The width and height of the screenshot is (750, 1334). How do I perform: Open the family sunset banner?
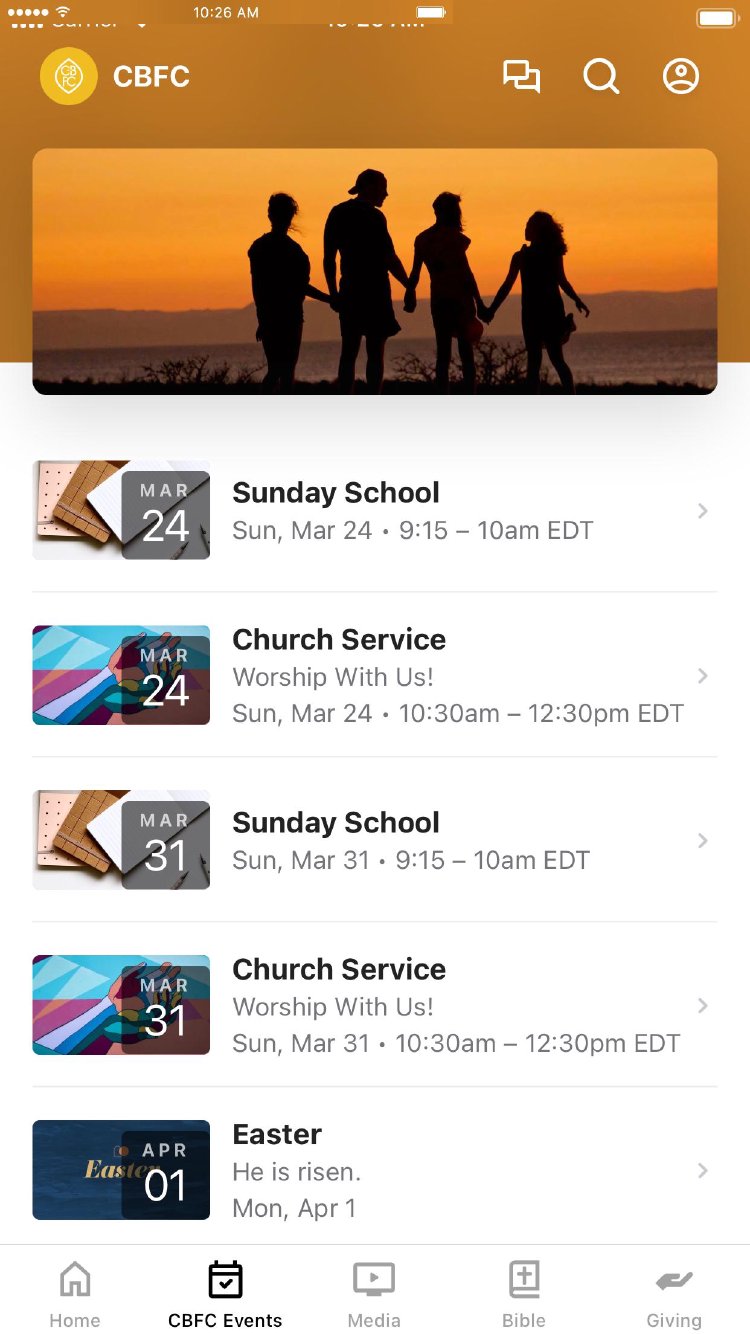click(375, 272)
